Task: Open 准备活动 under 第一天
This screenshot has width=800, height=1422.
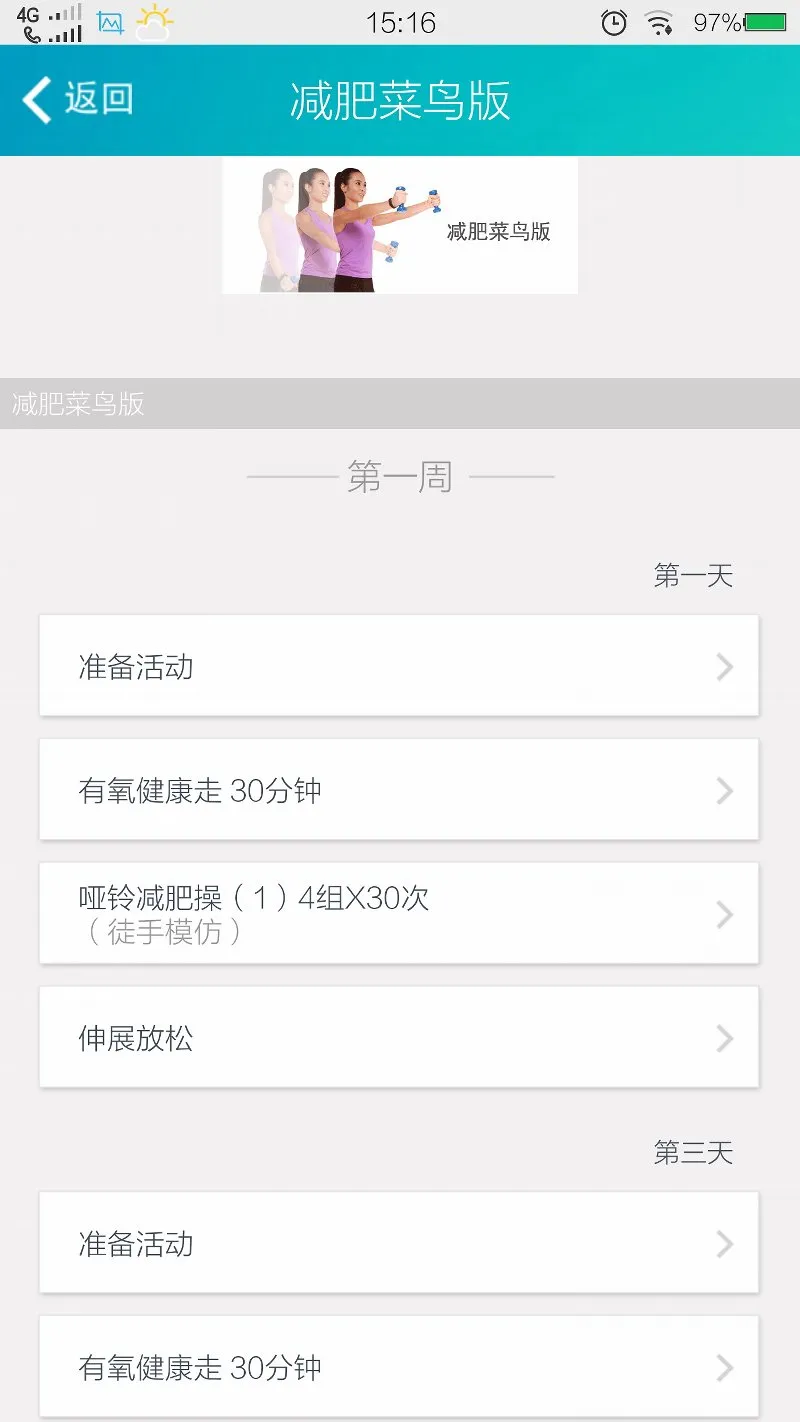Action: point(399,666)
